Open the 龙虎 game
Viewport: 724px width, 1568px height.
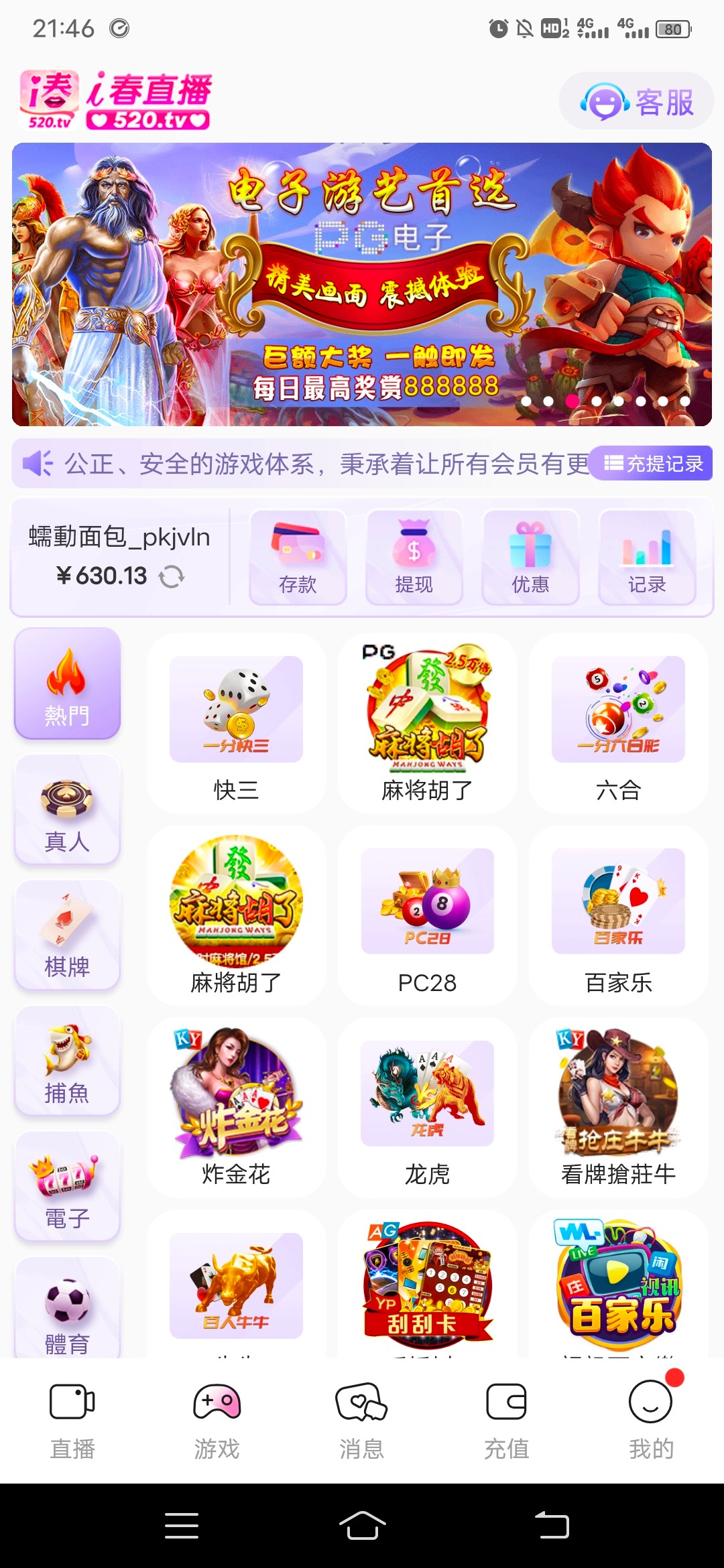427,1108
